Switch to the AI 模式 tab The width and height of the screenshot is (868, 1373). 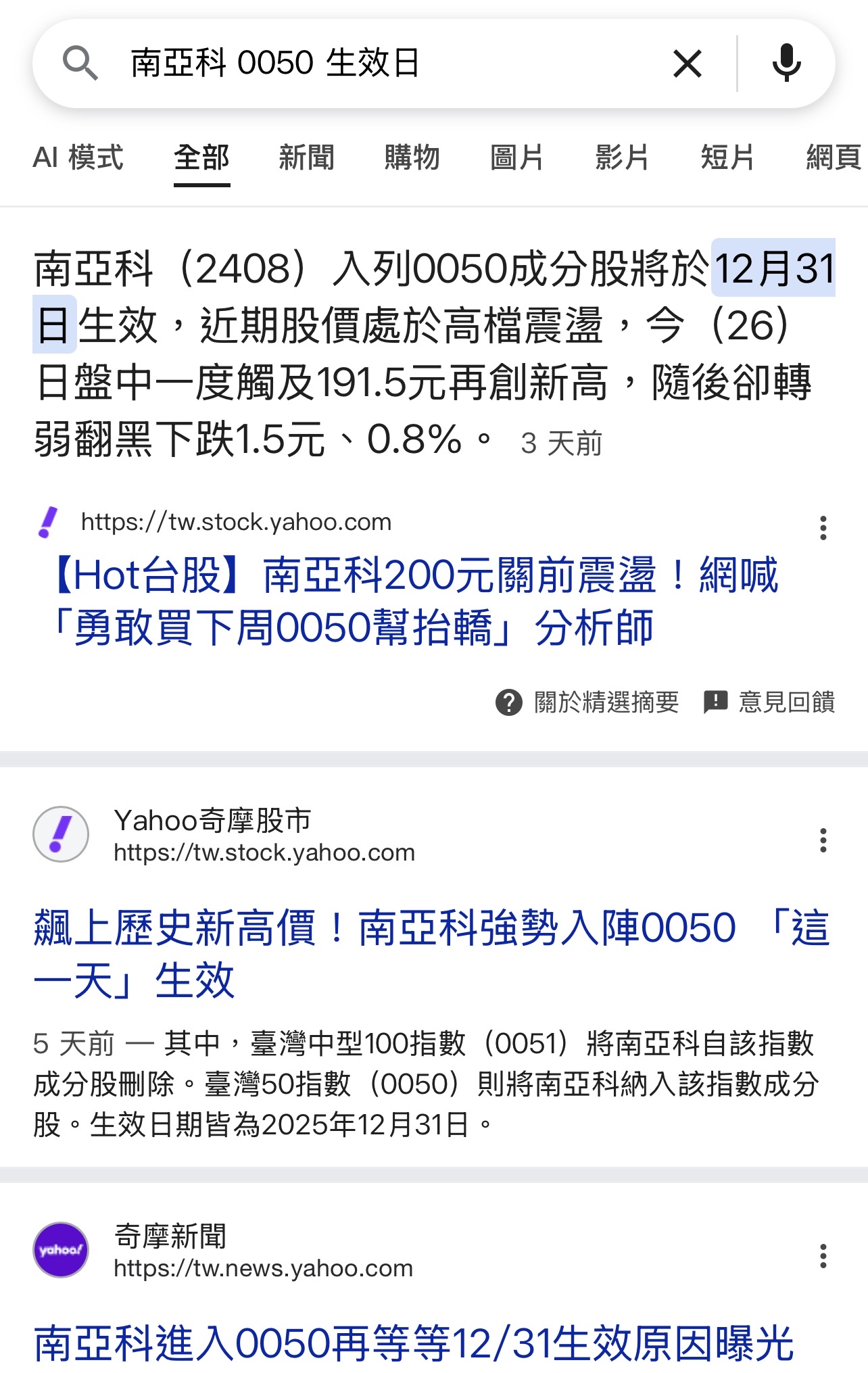tap(78, 158)
